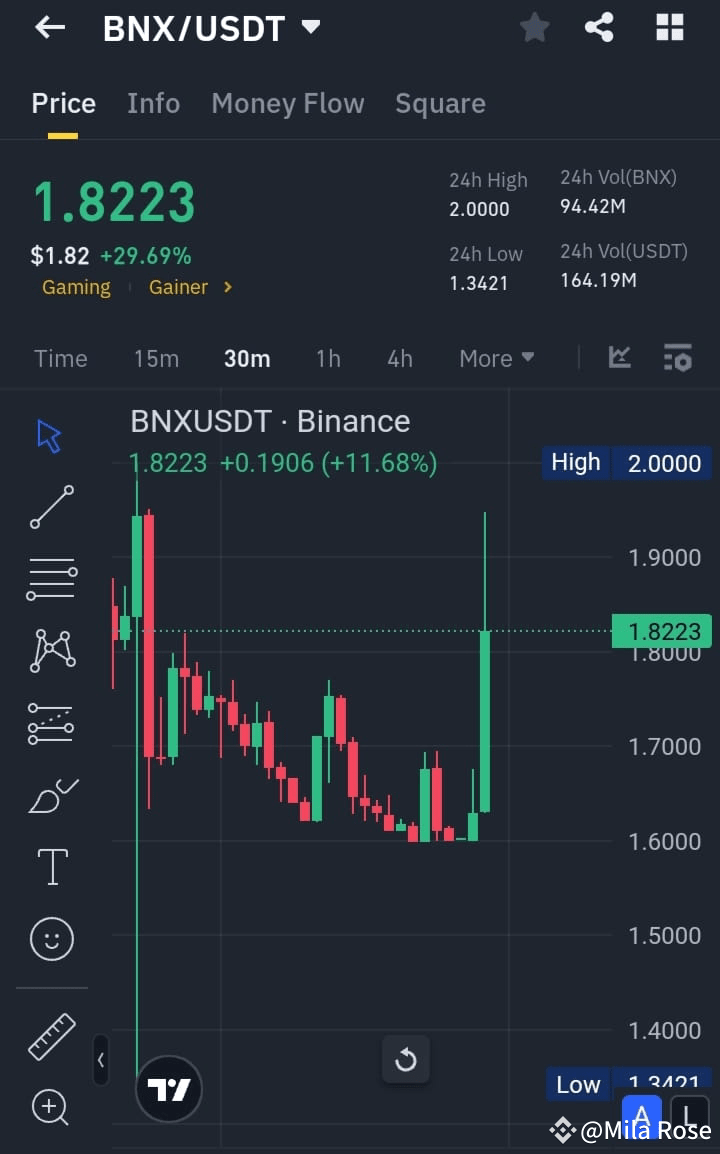The height and width of the screenshot is (1154, 720).
Task: Open the Info tab
Action: 154,103
